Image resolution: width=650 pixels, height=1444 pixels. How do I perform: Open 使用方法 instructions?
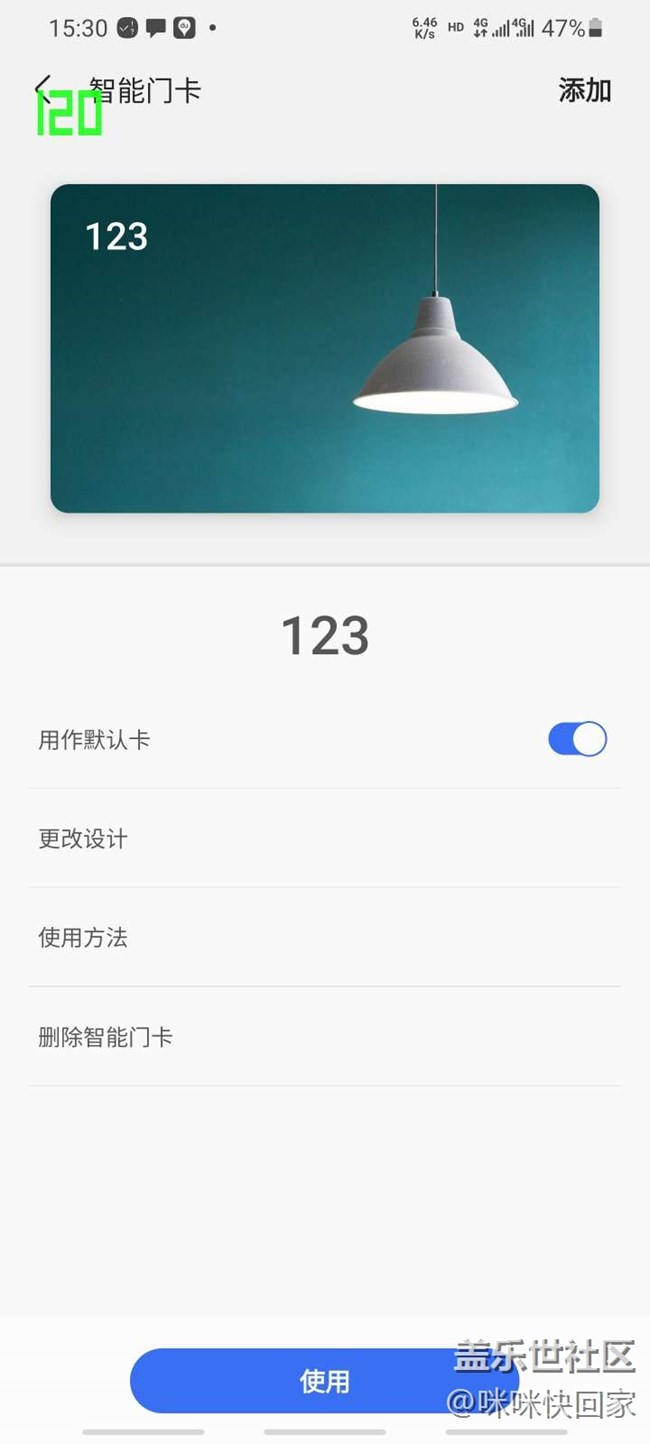tap(325, 937)
